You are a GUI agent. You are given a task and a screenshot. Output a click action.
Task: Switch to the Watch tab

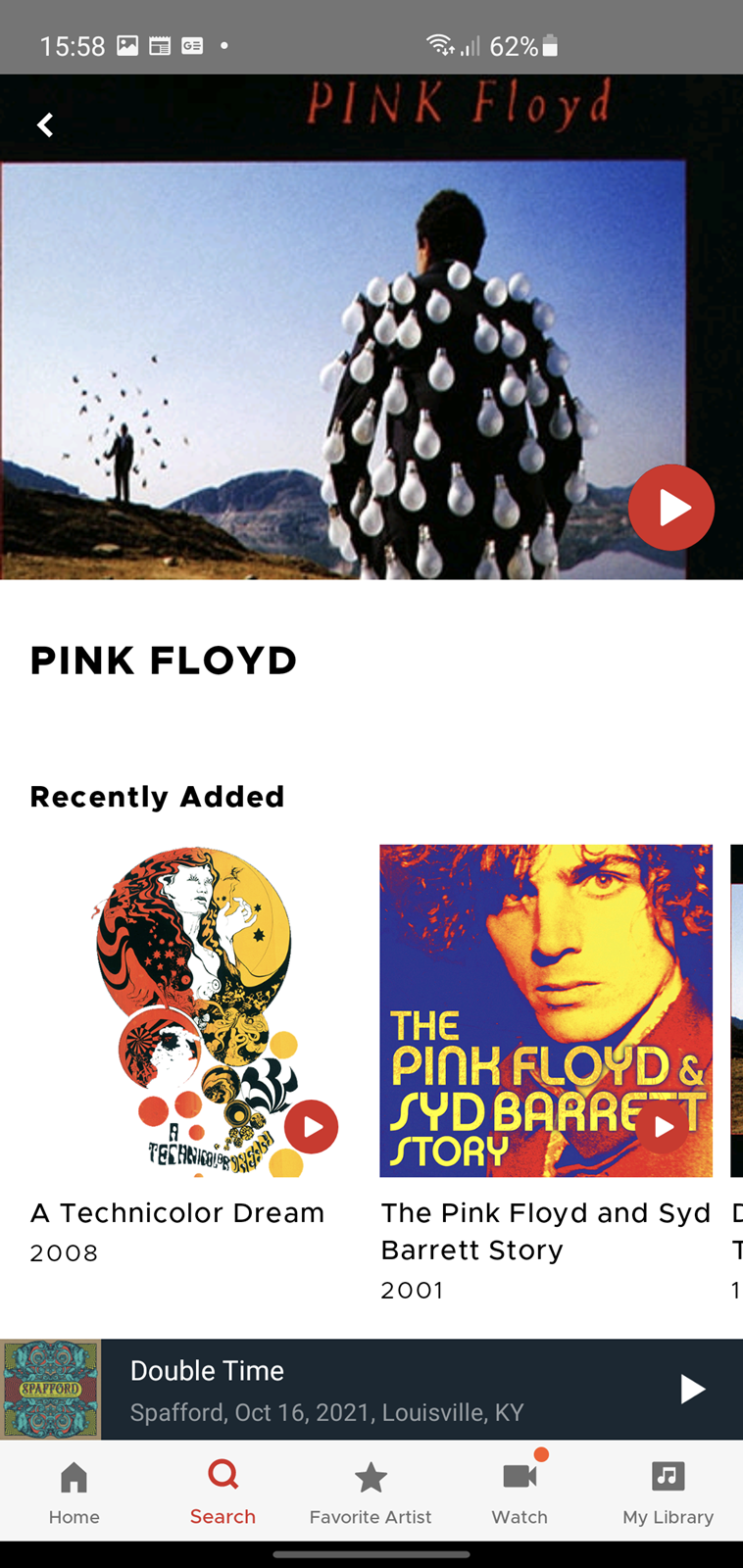pyautogui.click(x=520, y=1493)
